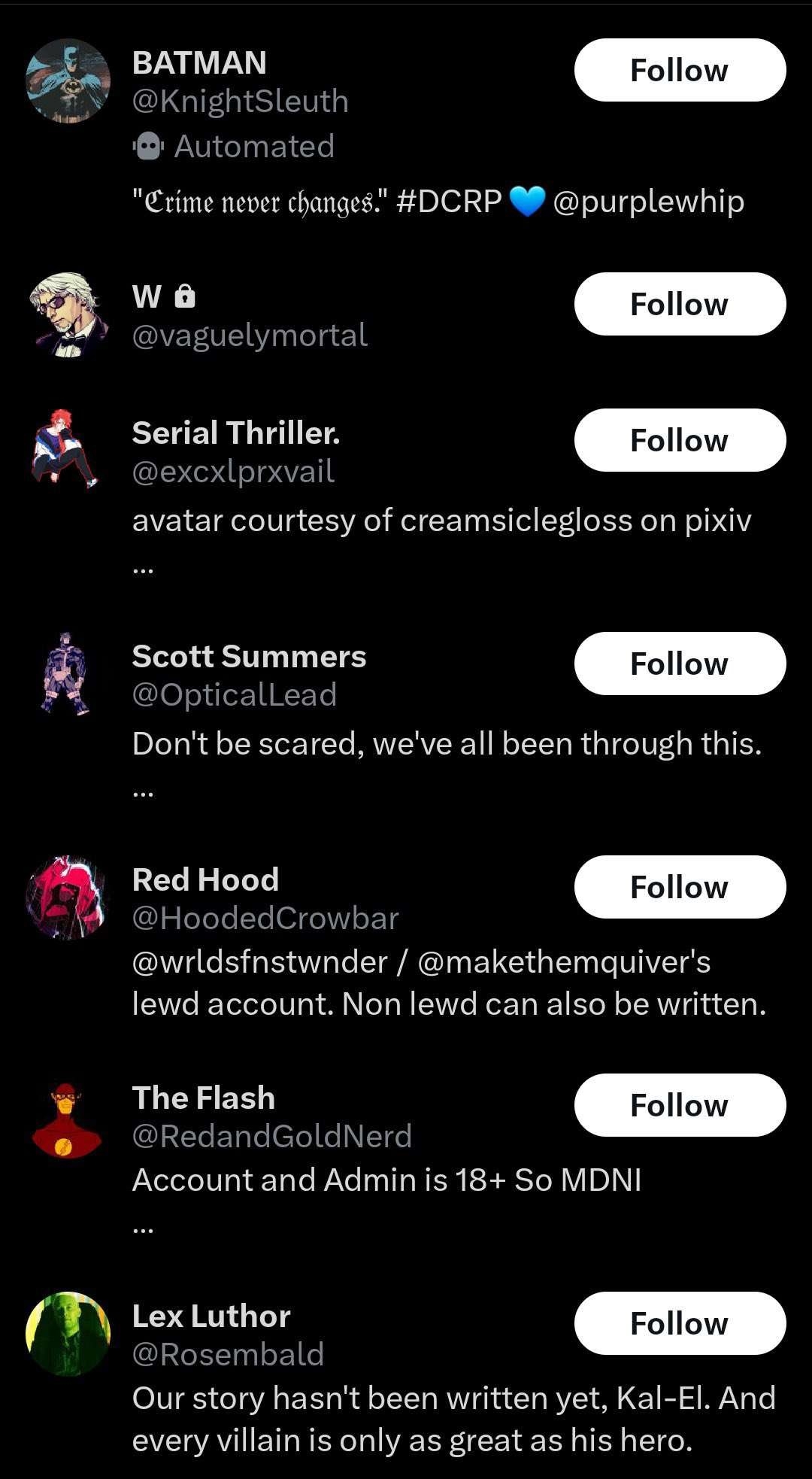Follow The Flash

tap(680, 1105)
